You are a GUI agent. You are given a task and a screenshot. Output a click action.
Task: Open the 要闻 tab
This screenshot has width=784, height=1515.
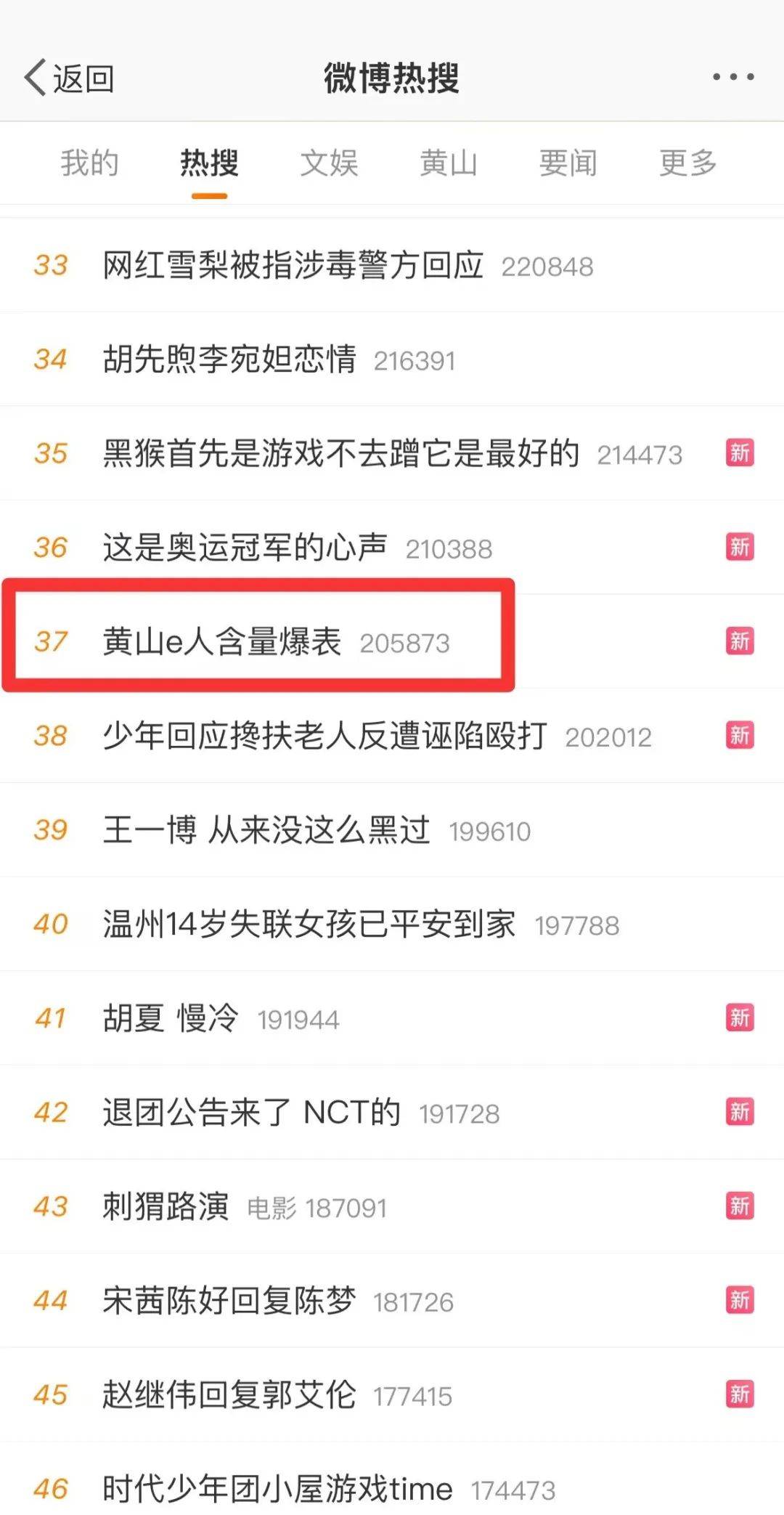tap(568, 163)
